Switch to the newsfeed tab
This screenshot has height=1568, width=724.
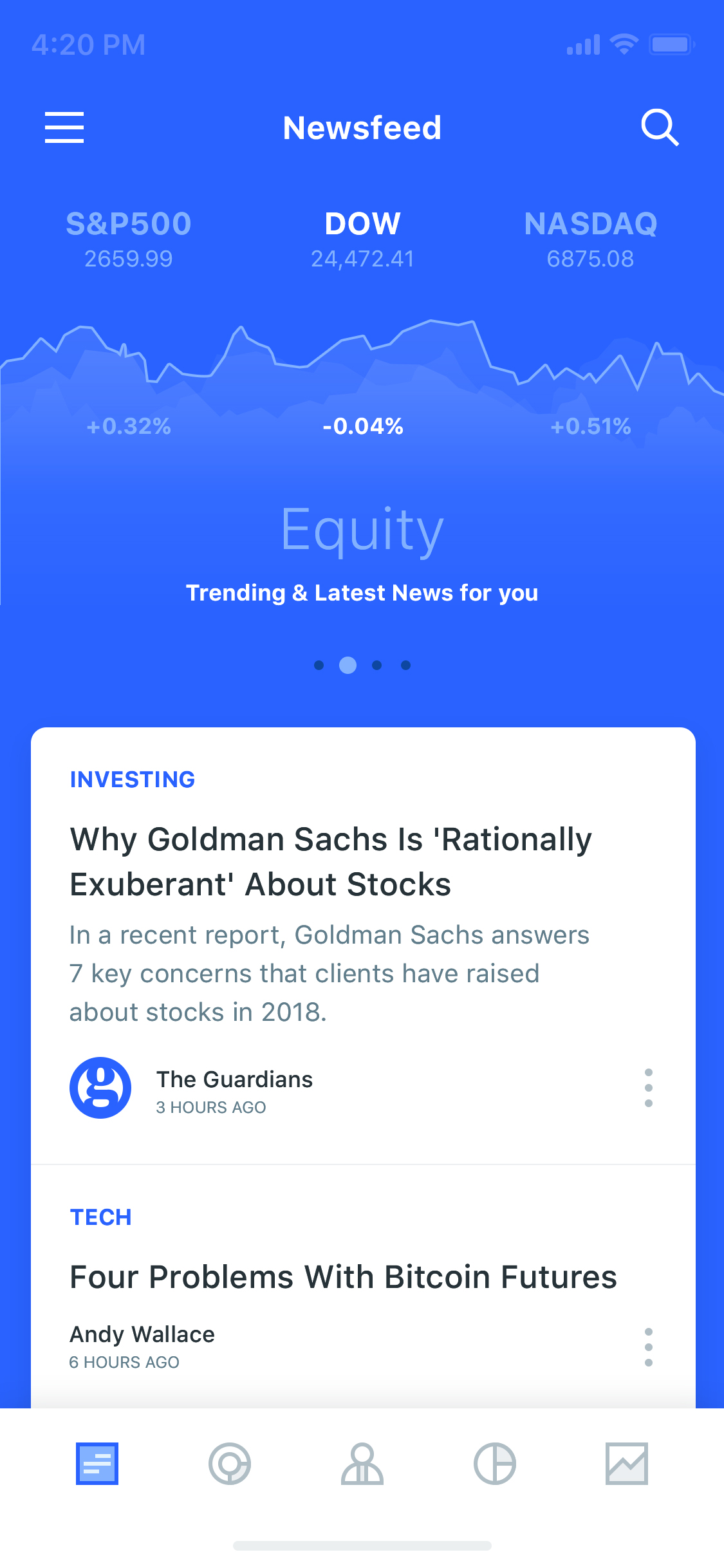click(97, 1464)
